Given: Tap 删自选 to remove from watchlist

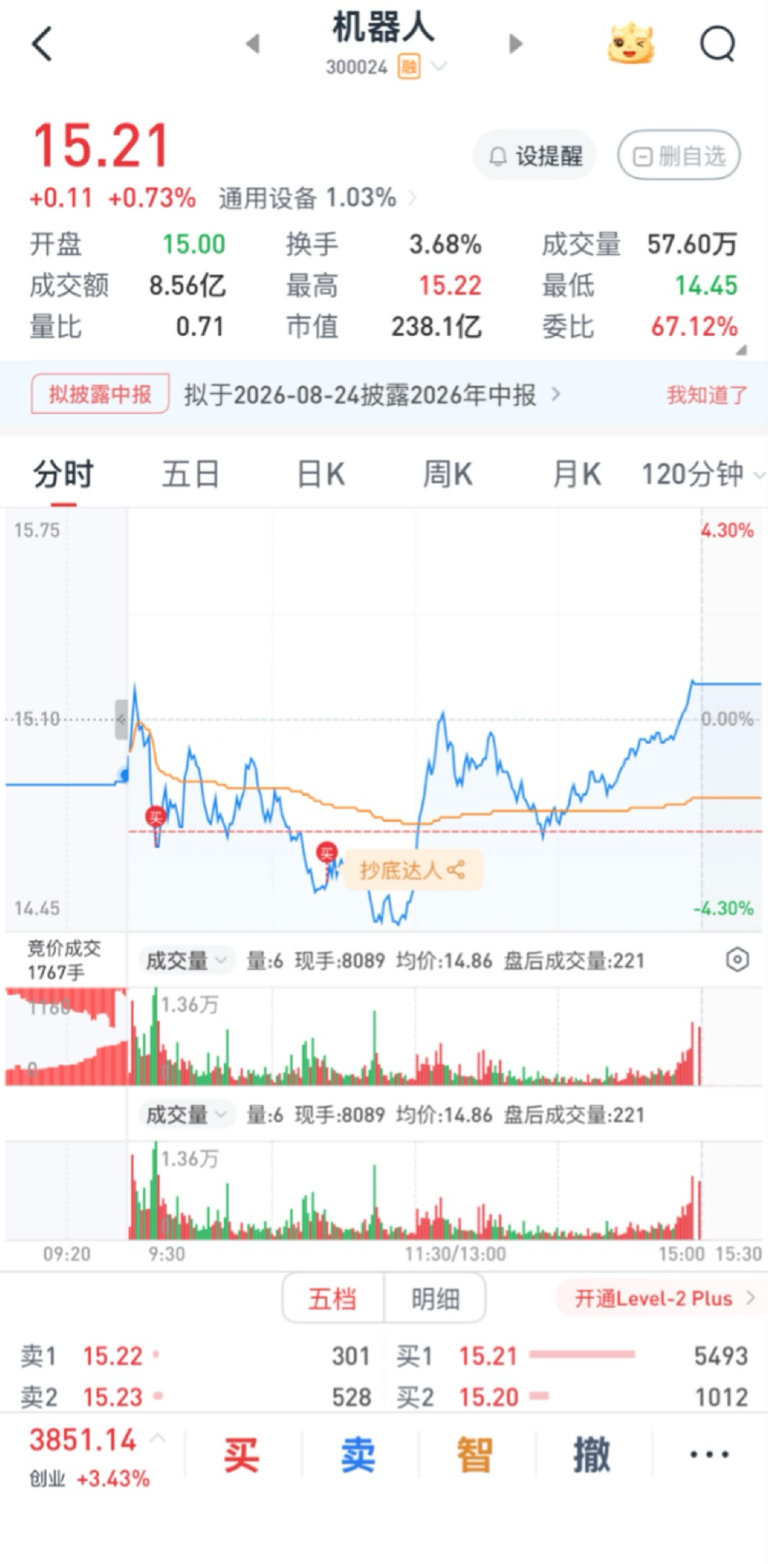Looking at the screenshot, I should coord(679,156).
